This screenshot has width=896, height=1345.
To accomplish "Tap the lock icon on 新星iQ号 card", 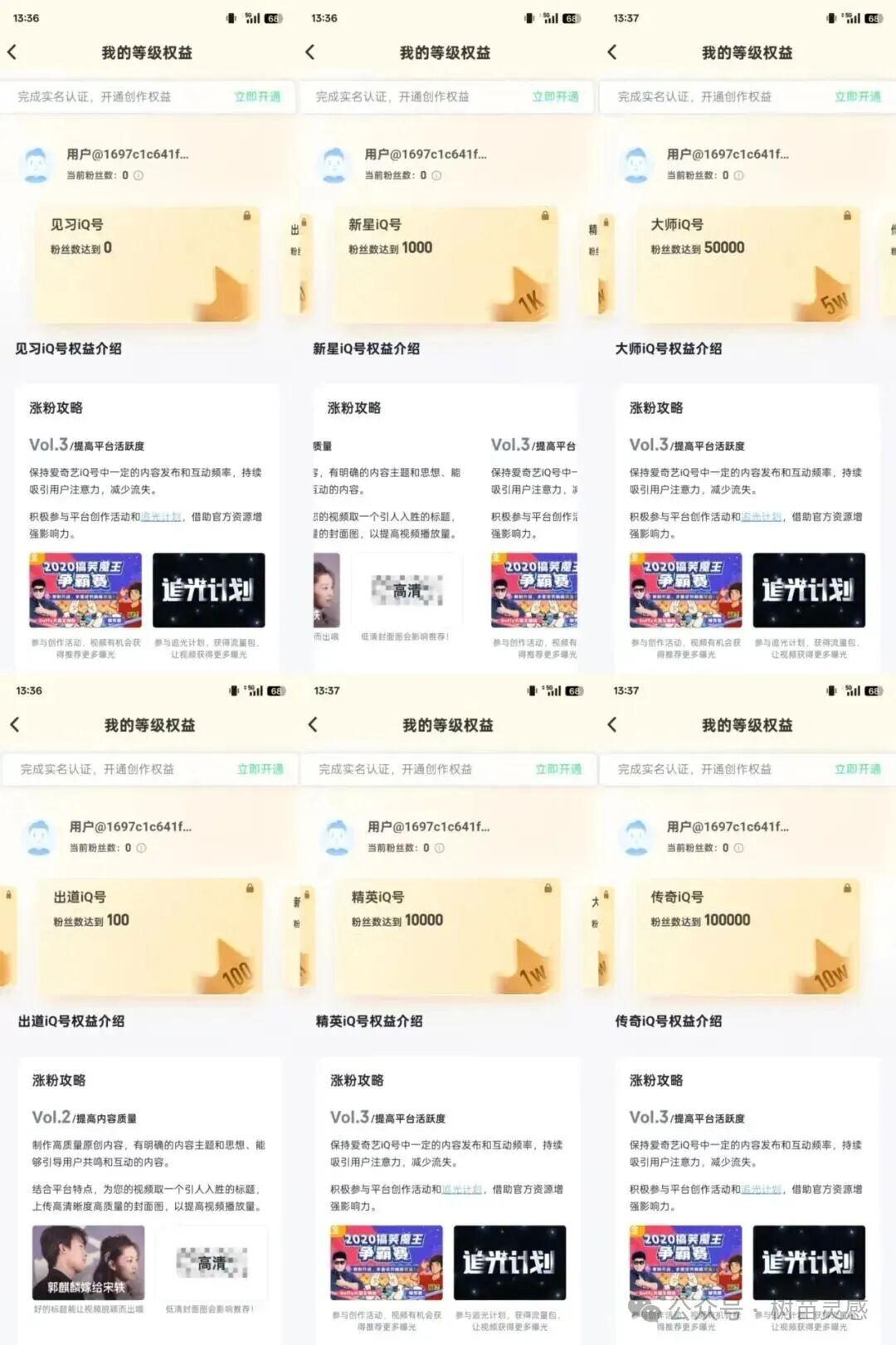I will pyautogui.click(x=546, y=216).
